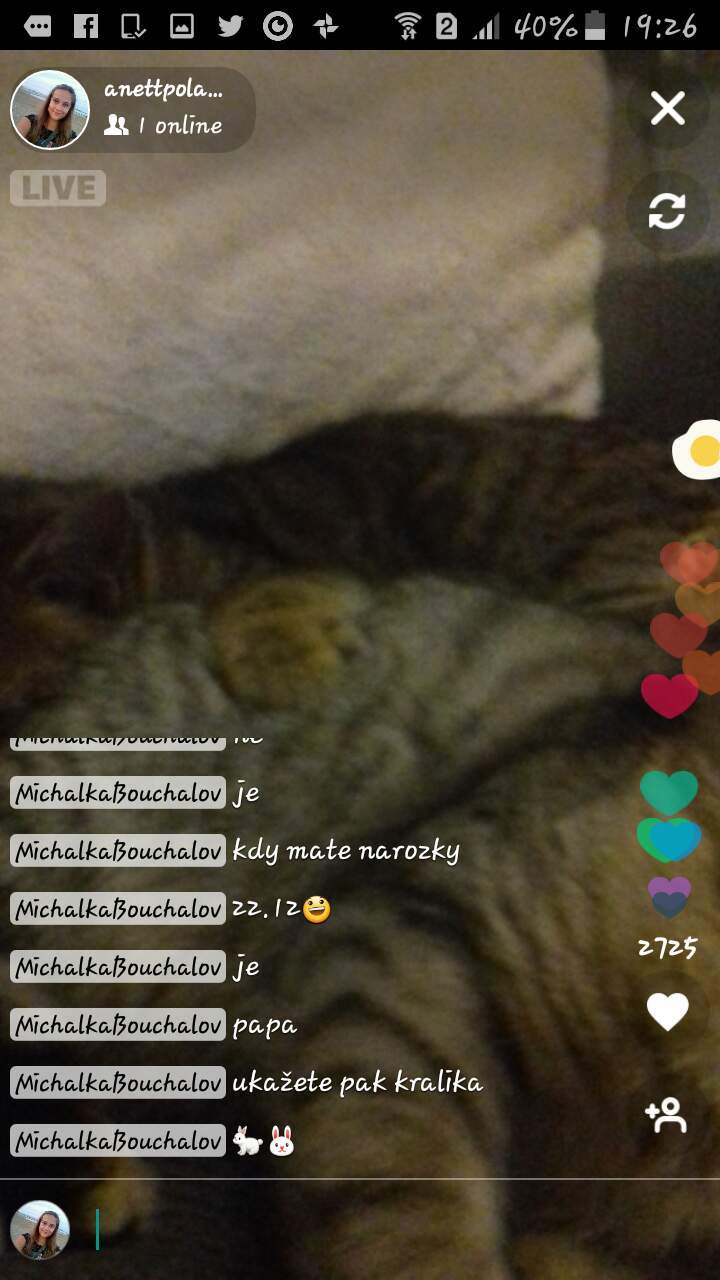Viewport: 720px width, 1280px height.
Task: Send a like with the white heart
Action: [668, 1012]
